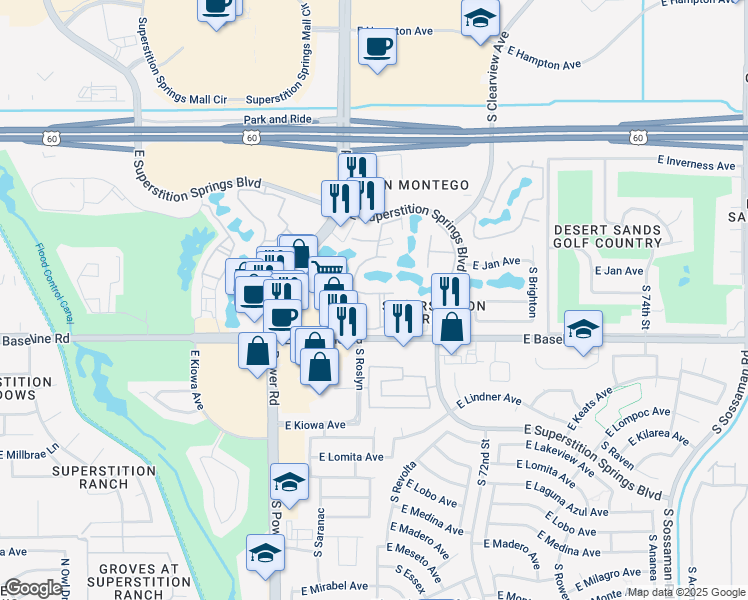Open the grocery cart marker
This screenshot has width=748, height=600.
point(328,270)
